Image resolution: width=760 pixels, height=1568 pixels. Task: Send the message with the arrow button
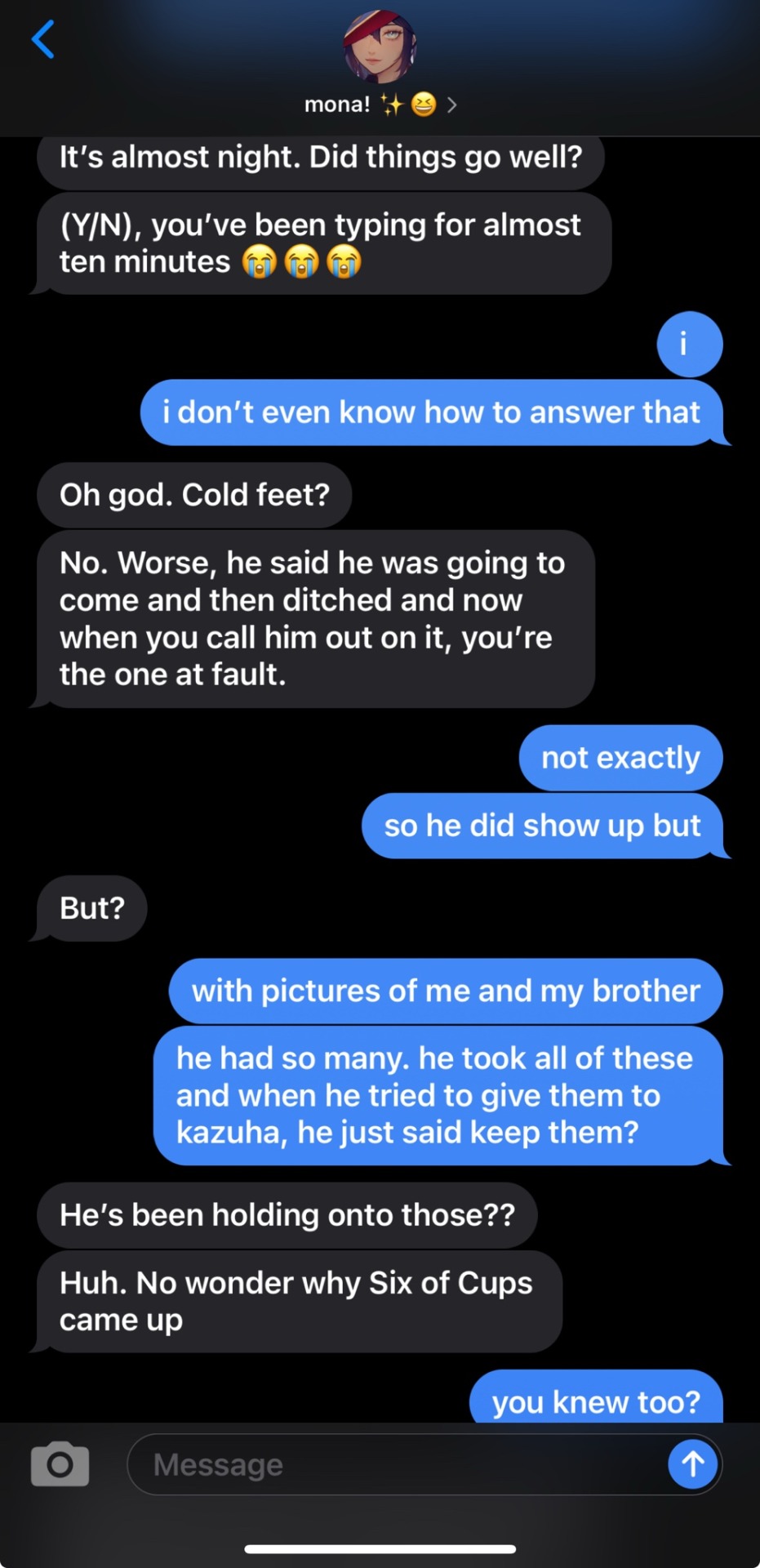[692, 1463]
